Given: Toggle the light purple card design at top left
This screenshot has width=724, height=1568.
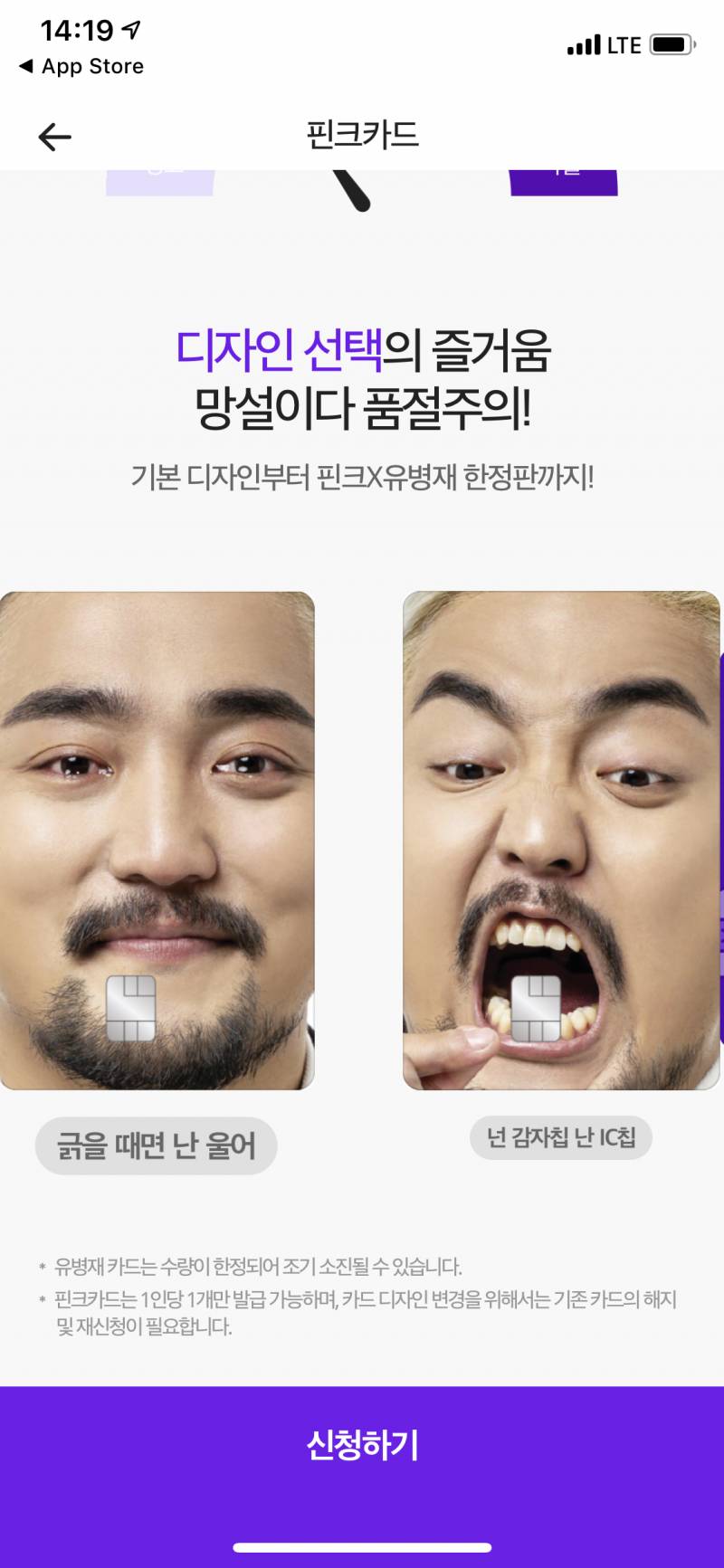Looking at the screenshot, I should click(x=159, y=174).
